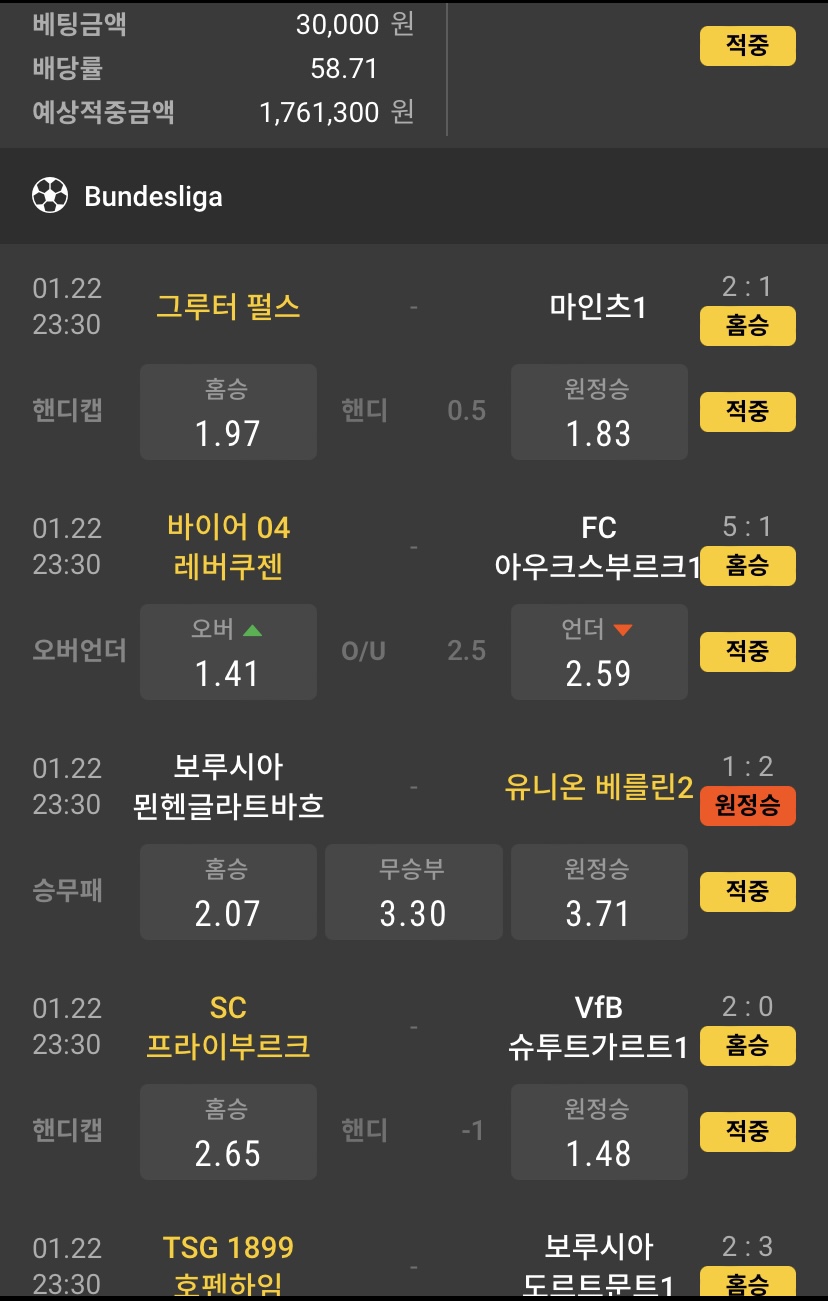This screenshot has width=828, height=1301.
Task: Select 원정승 1.83 for 마인츠 match
Action: point(599,412)
